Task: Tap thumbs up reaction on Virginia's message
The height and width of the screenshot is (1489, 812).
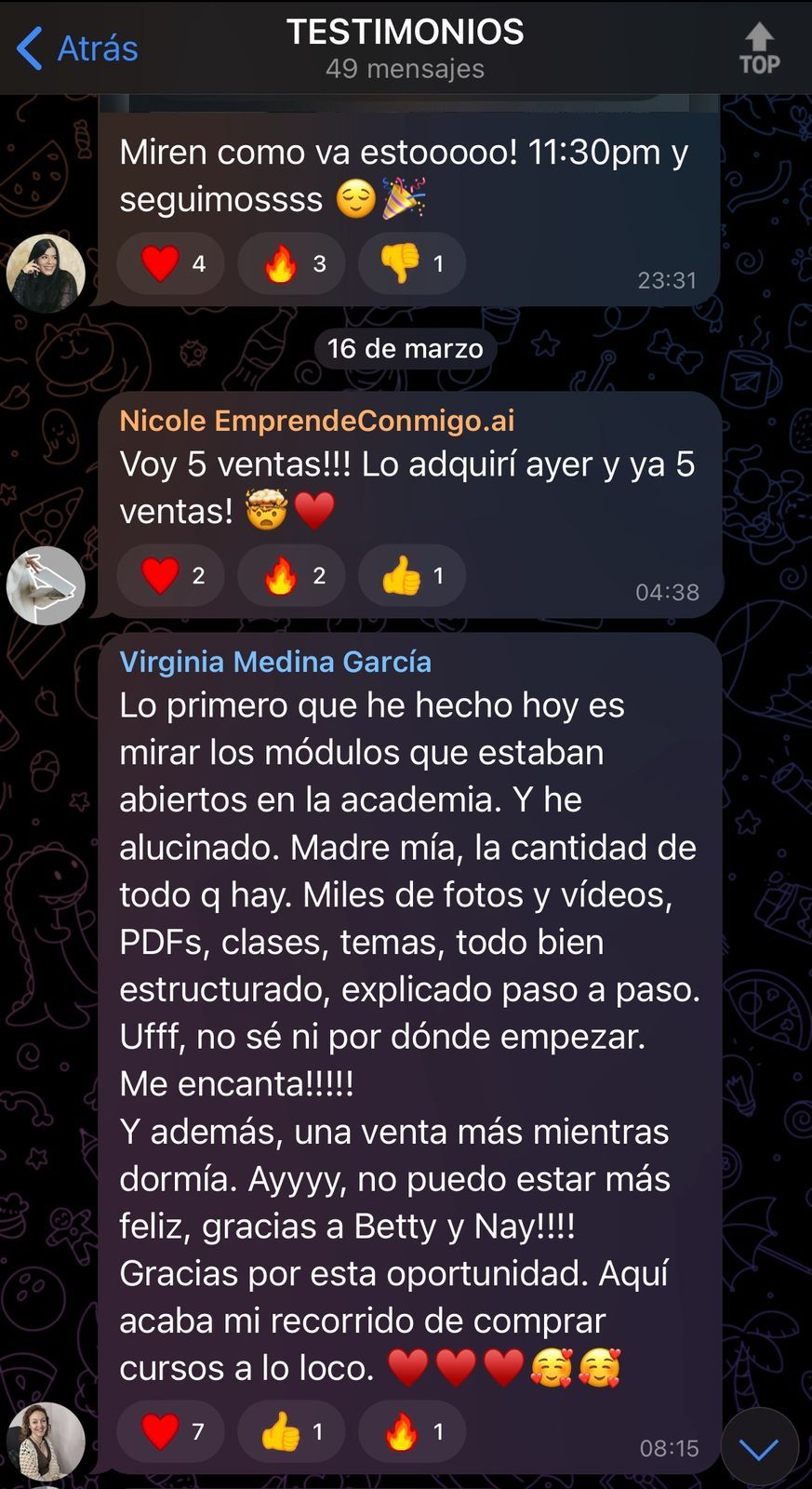Action: [292, 1431]
